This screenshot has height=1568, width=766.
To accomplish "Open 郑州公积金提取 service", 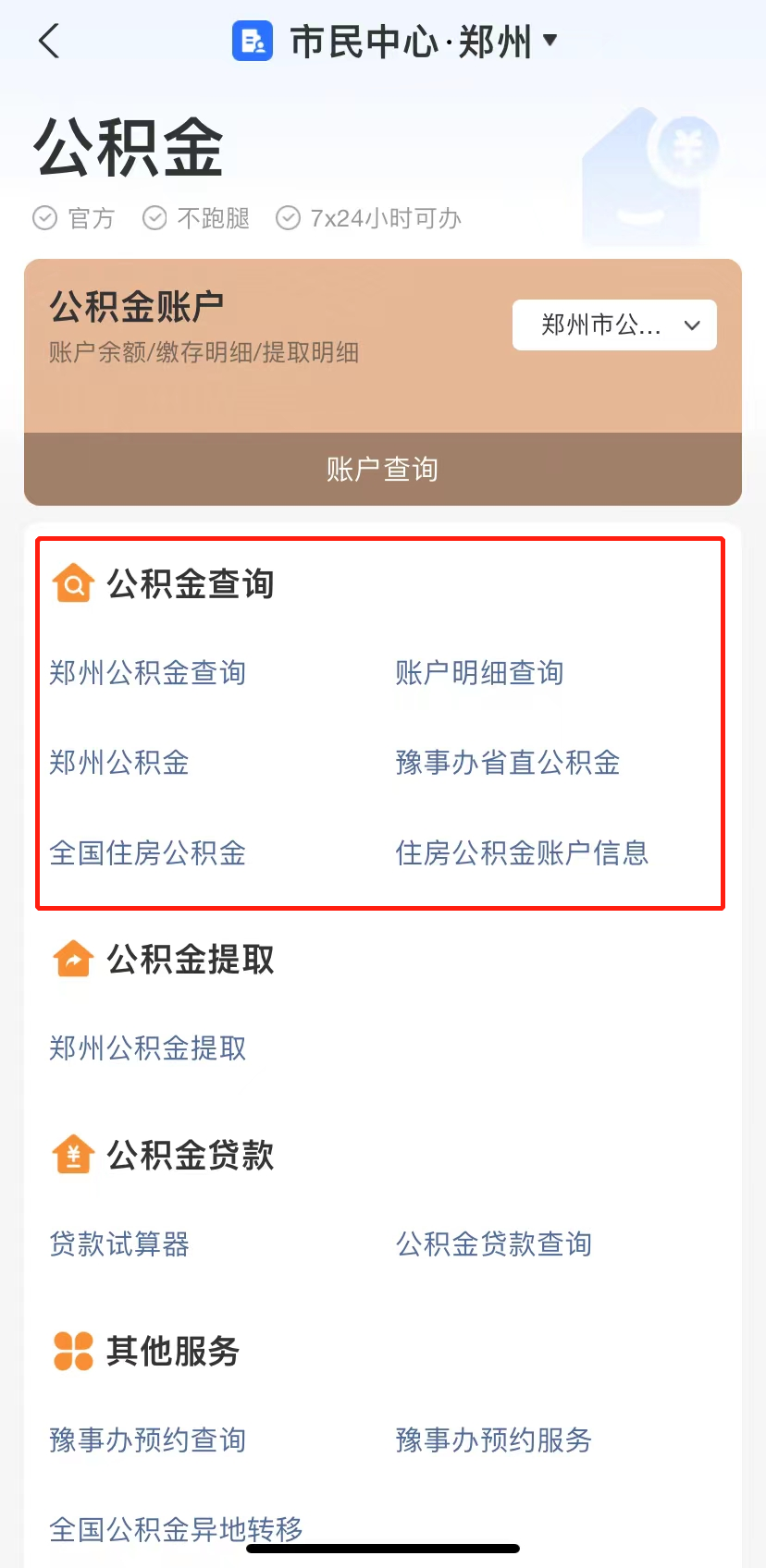I will pos(148,1048).
